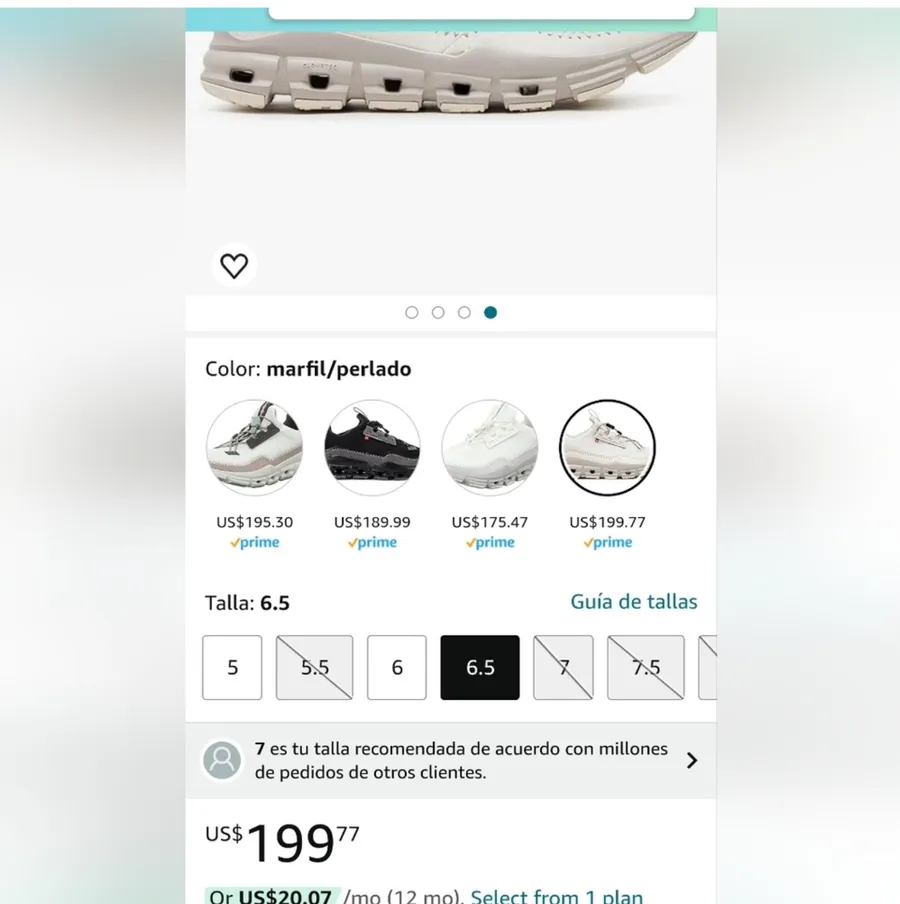Tap the unavailable size 5.5 option
This screenshot has height=904, width=900.
point(314,668)
